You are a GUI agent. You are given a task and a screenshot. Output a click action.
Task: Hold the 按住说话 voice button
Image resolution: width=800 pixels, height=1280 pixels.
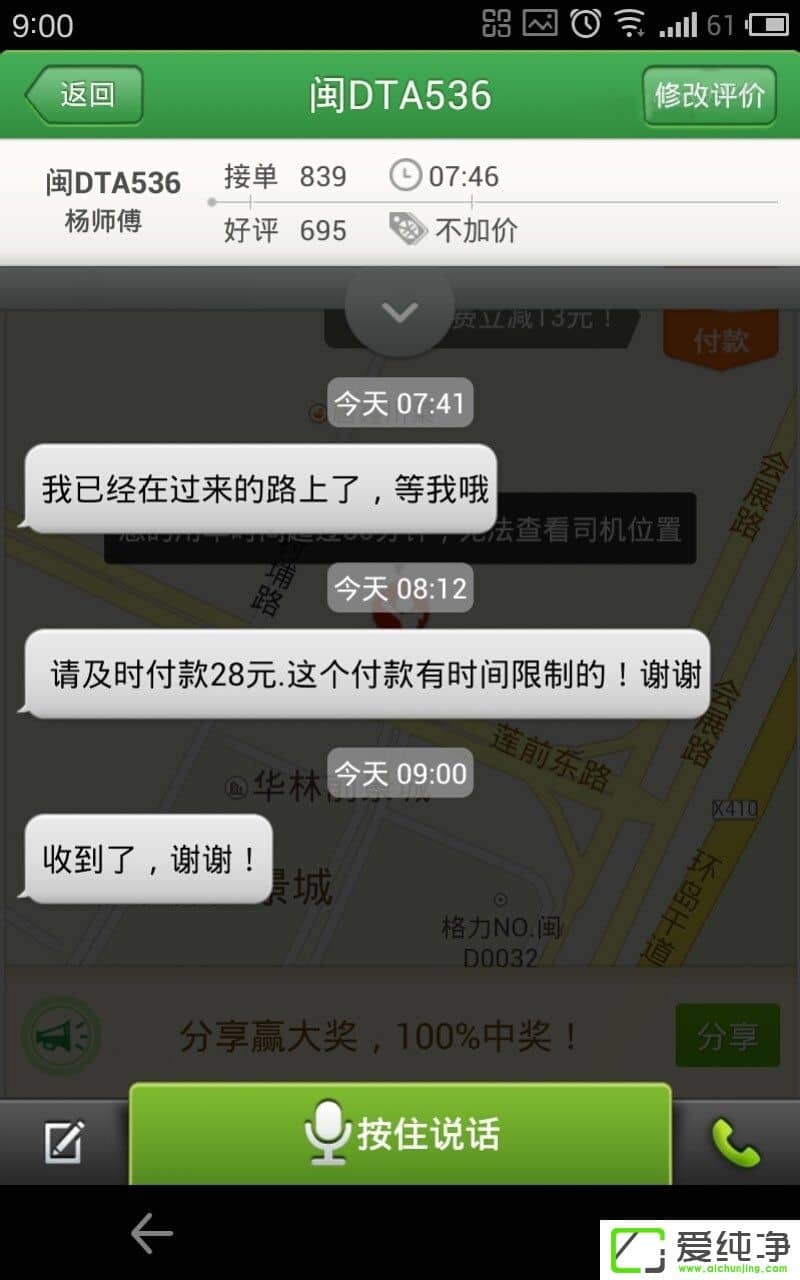[x=400, y=1134]
